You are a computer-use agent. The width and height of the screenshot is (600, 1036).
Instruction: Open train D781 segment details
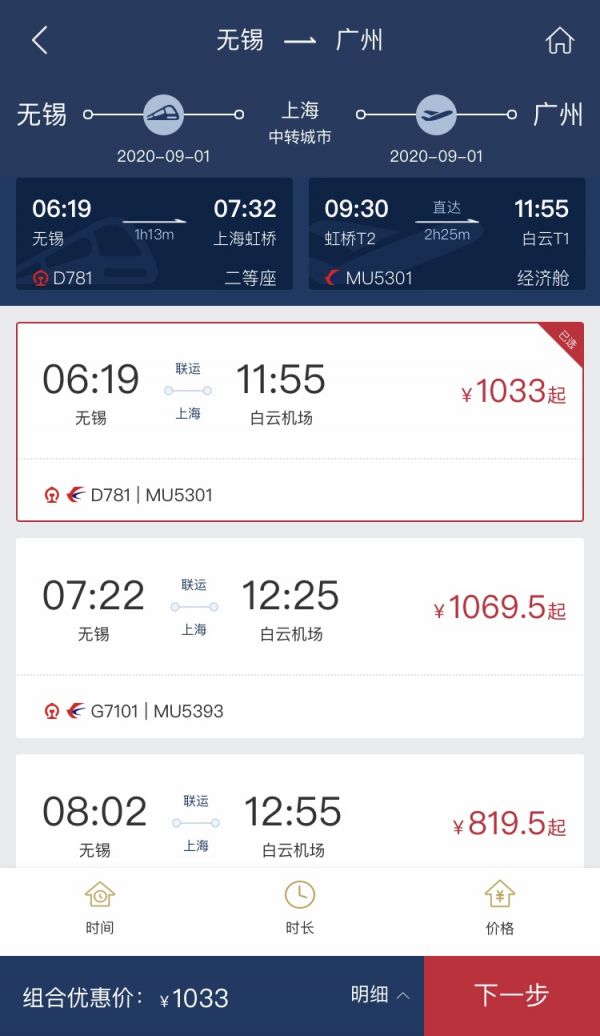154,234
